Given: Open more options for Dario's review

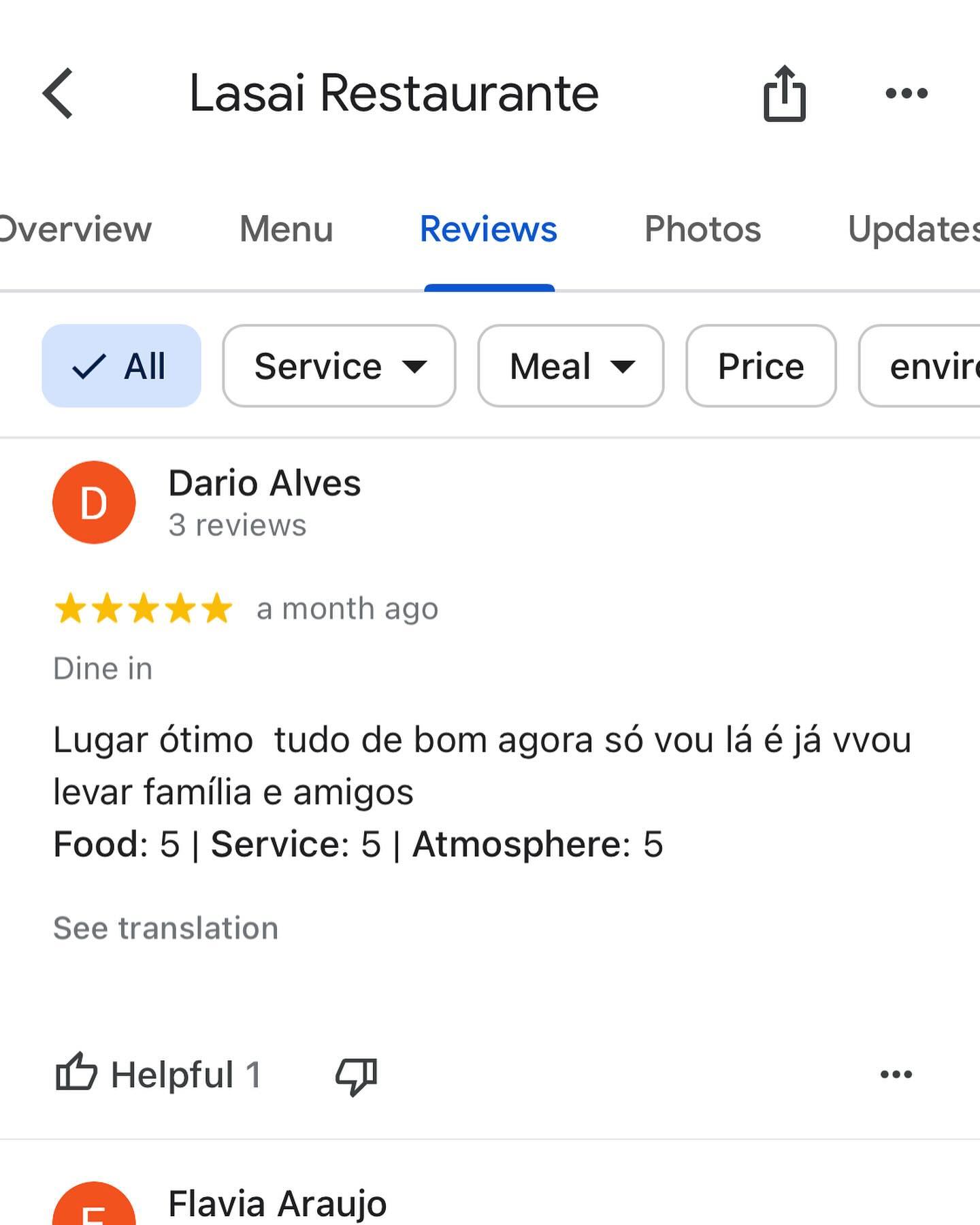Looking at the screenshot, I should (896, 1075).
